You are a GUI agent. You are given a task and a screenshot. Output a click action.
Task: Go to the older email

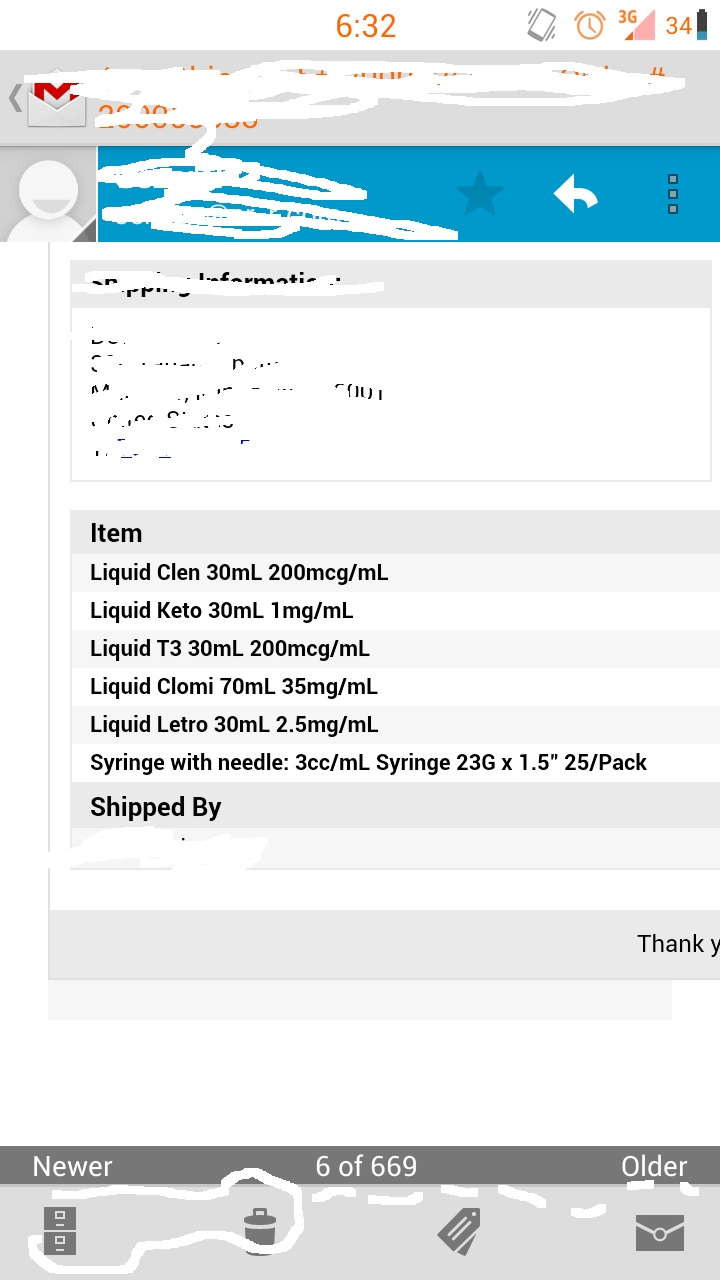tap(654, 1166)
